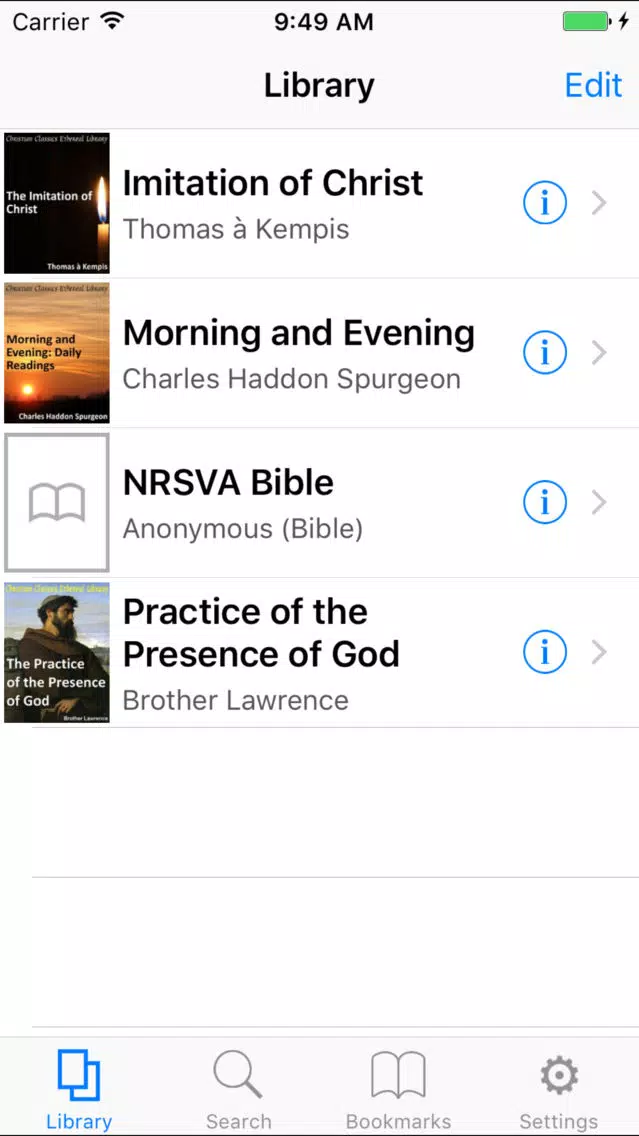Viewport: 639px width, 1136px height.
Task: Show info for Imitation of Christ
Action: 545,204
